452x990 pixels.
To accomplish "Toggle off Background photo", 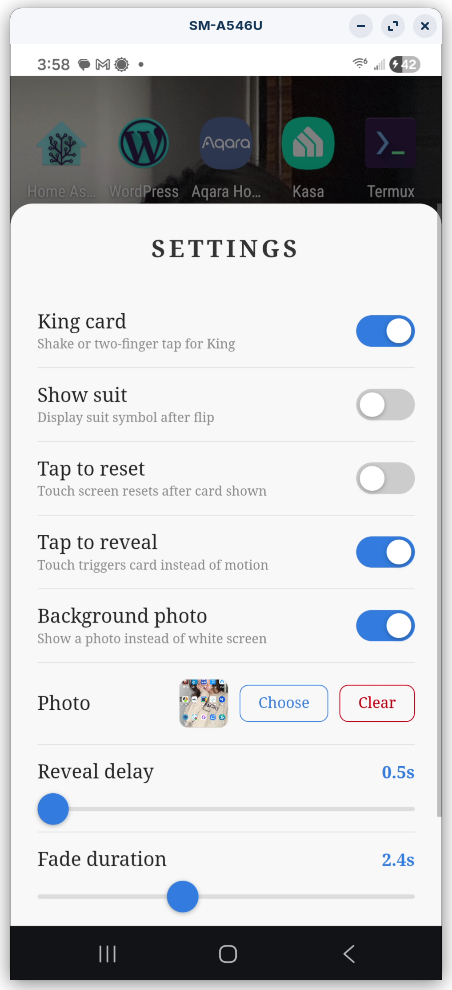I will click(x=385, y=626).
